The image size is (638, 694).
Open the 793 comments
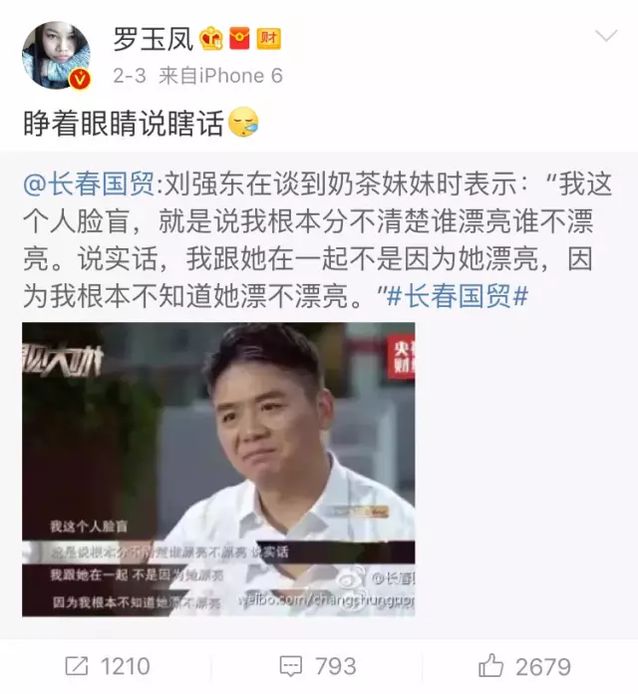[317, 666]
